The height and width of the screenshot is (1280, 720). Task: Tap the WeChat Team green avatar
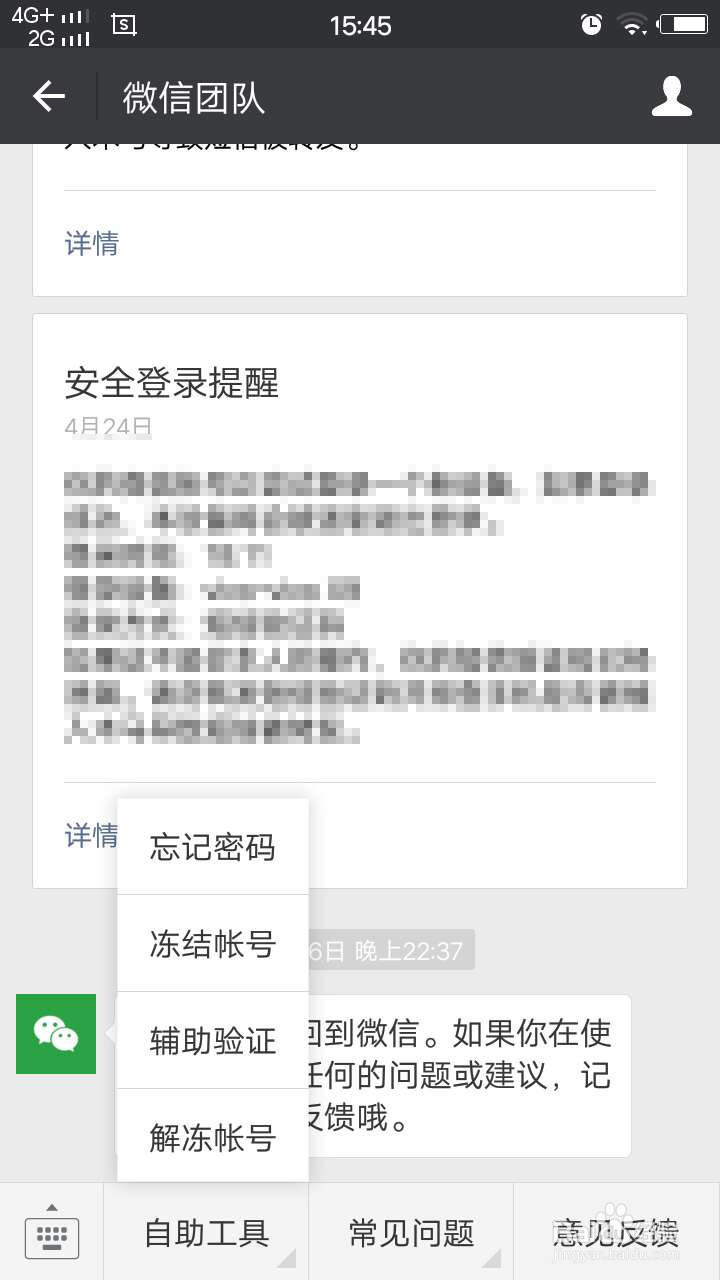tap(55, 1034)
